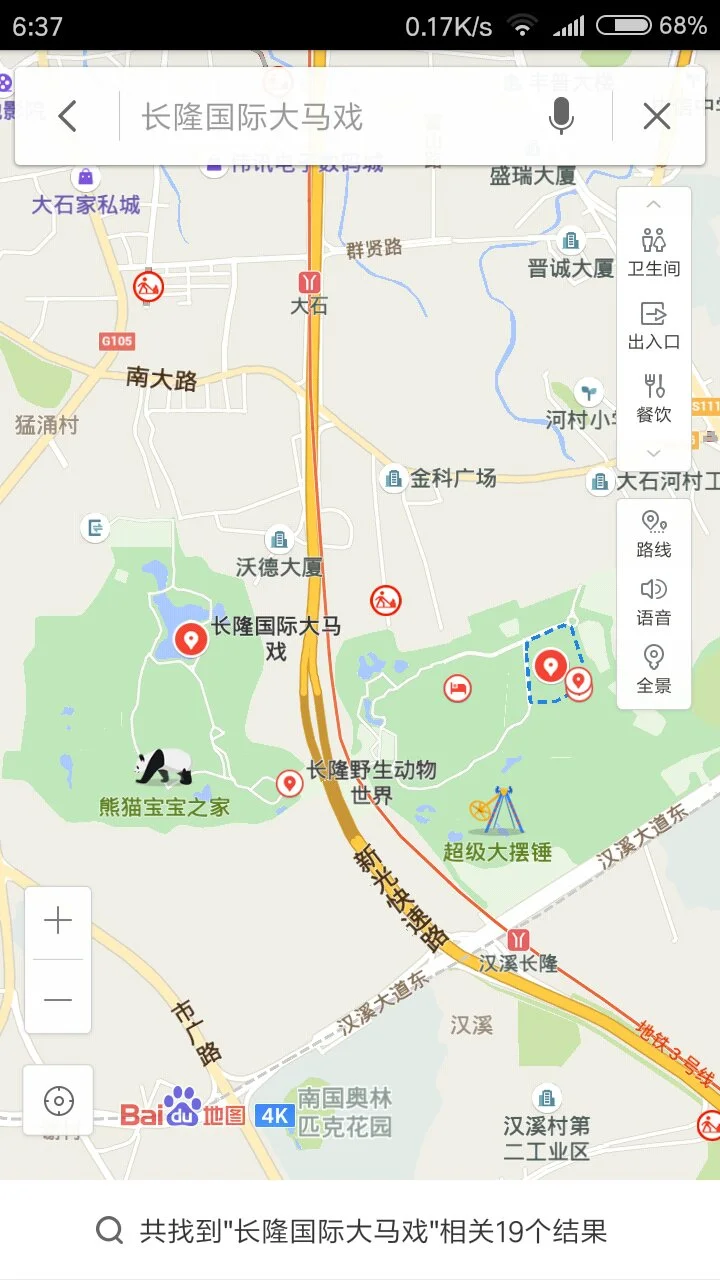The image size is (720, 1280).
Task: Zoom in using the plus button
Action: tap(59, 920)
